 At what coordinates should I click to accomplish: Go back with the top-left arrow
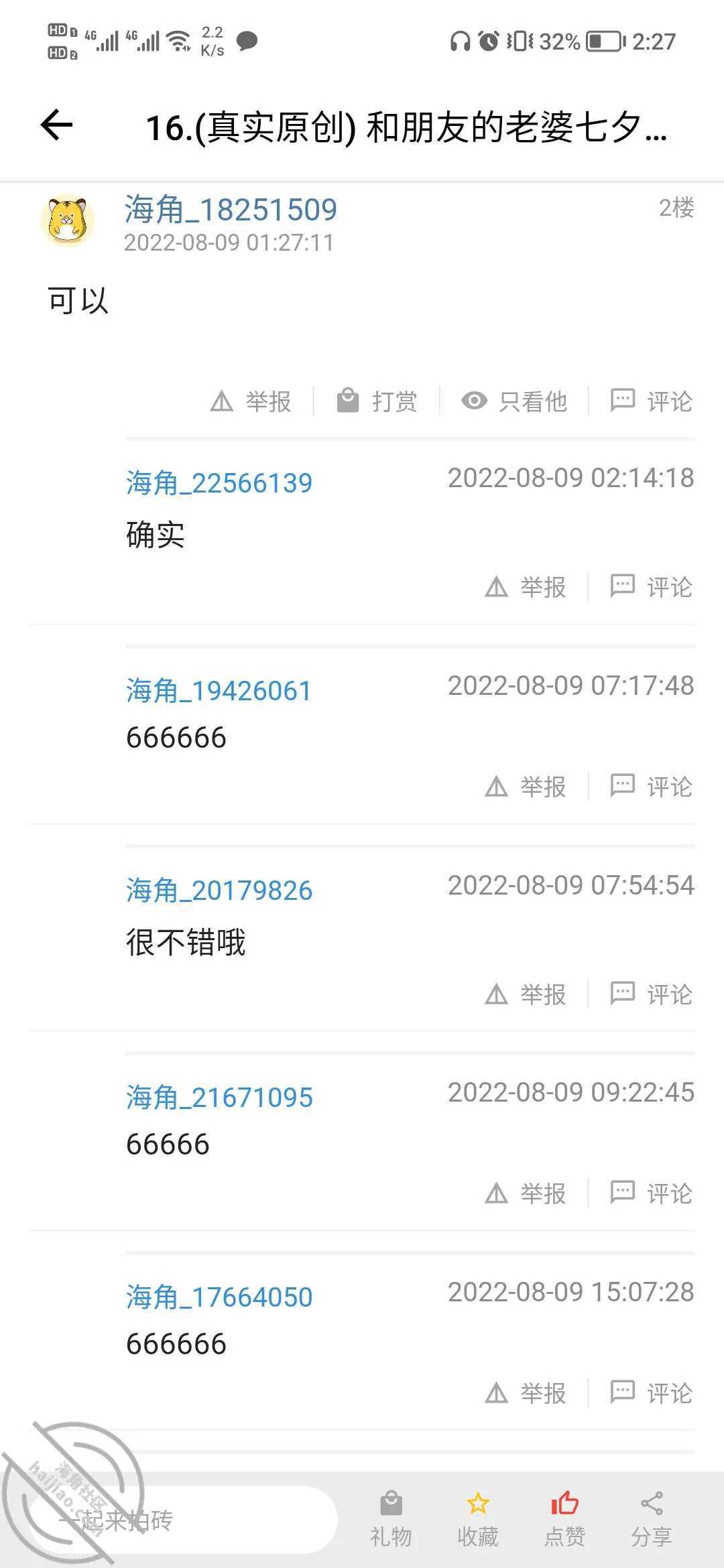tap(57, 125)
